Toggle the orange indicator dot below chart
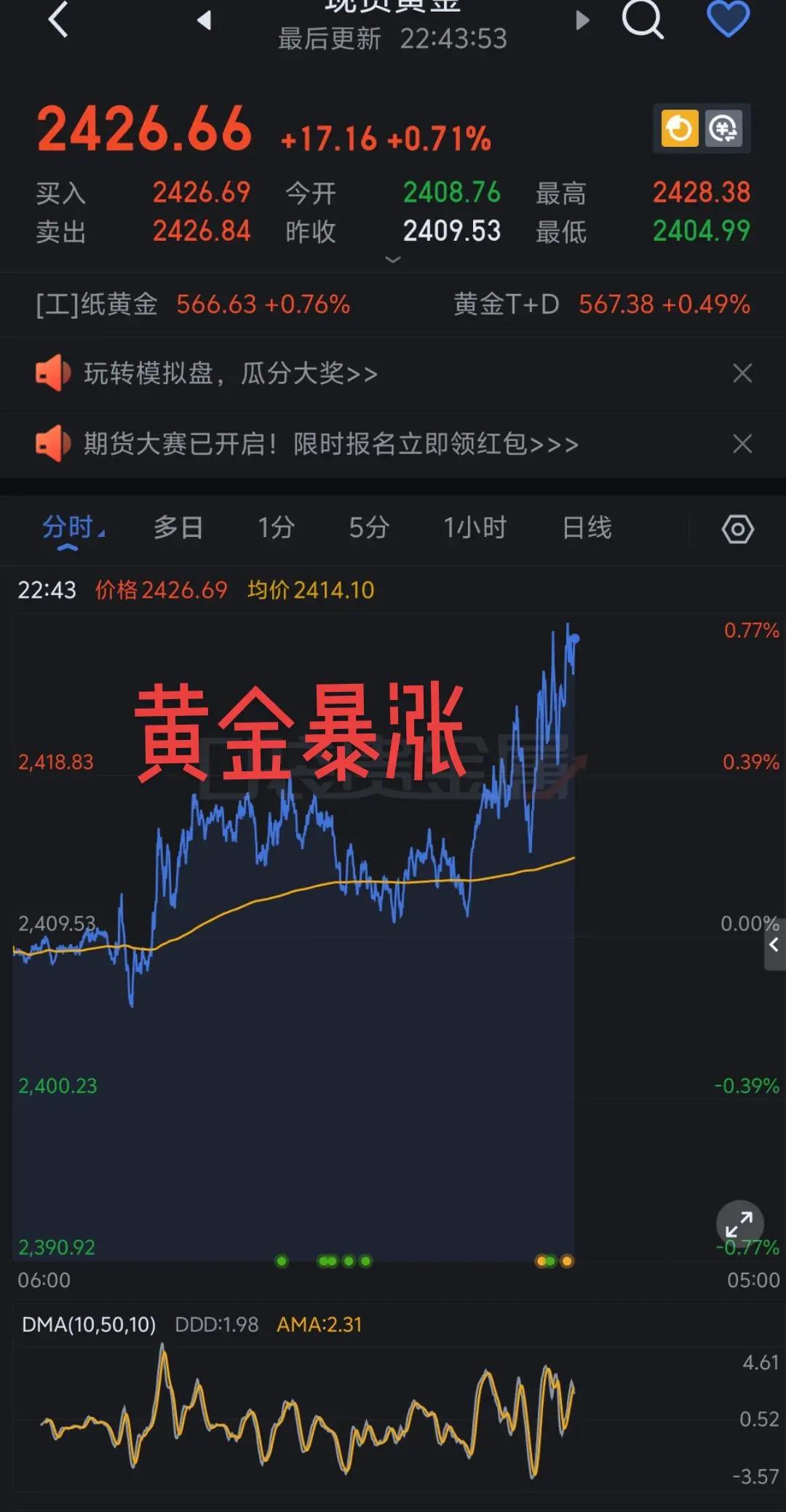This screenshot has width=786, height=1512. (567, 1260)
